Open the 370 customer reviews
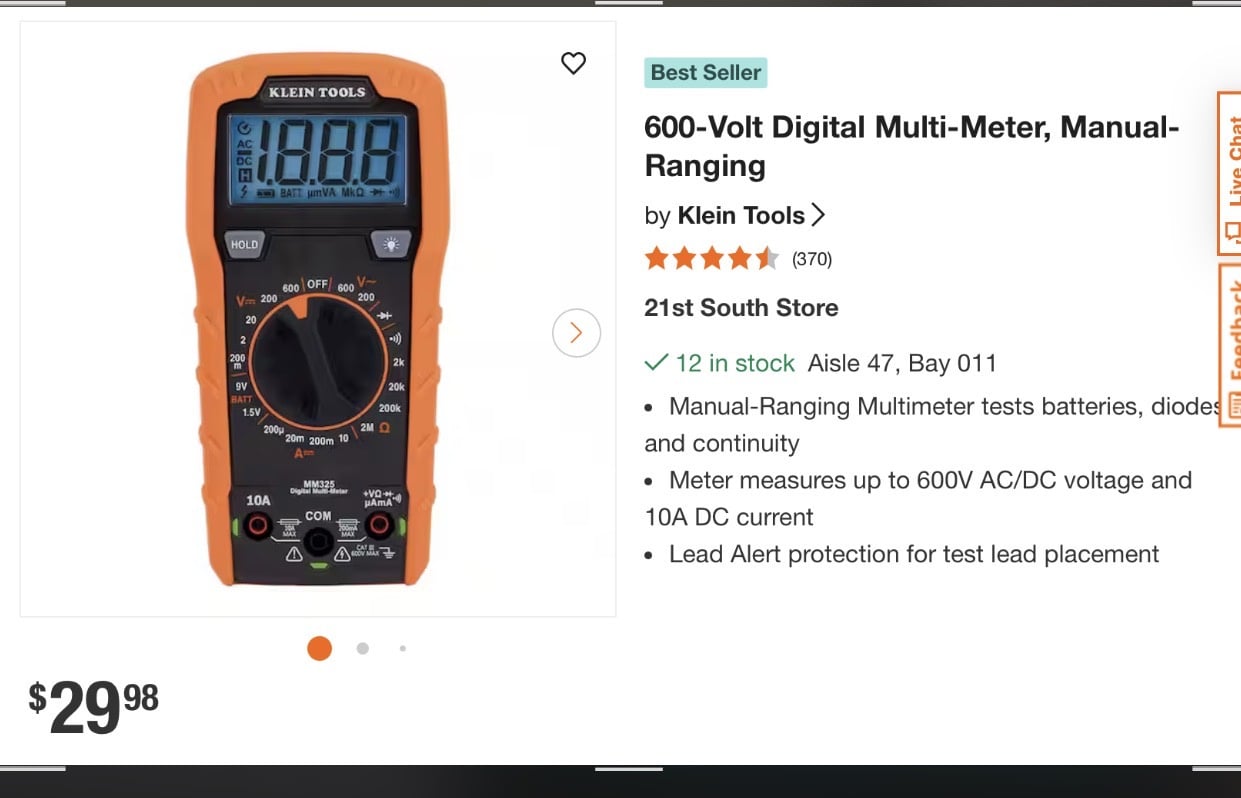Screen dimensions: 1241x798 pyautogui.click(x=811, y=259)
